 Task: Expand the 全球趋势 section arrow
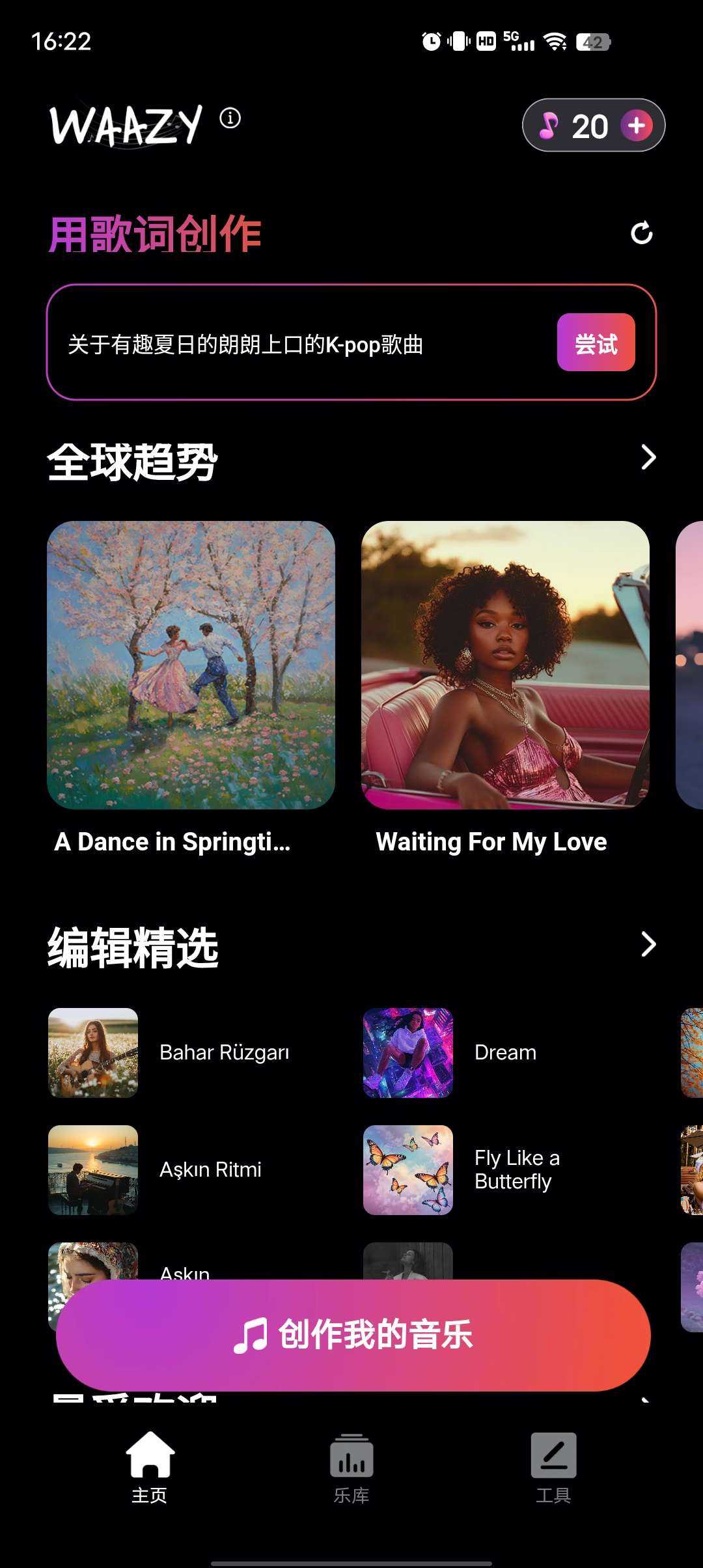tap(648, 457)
